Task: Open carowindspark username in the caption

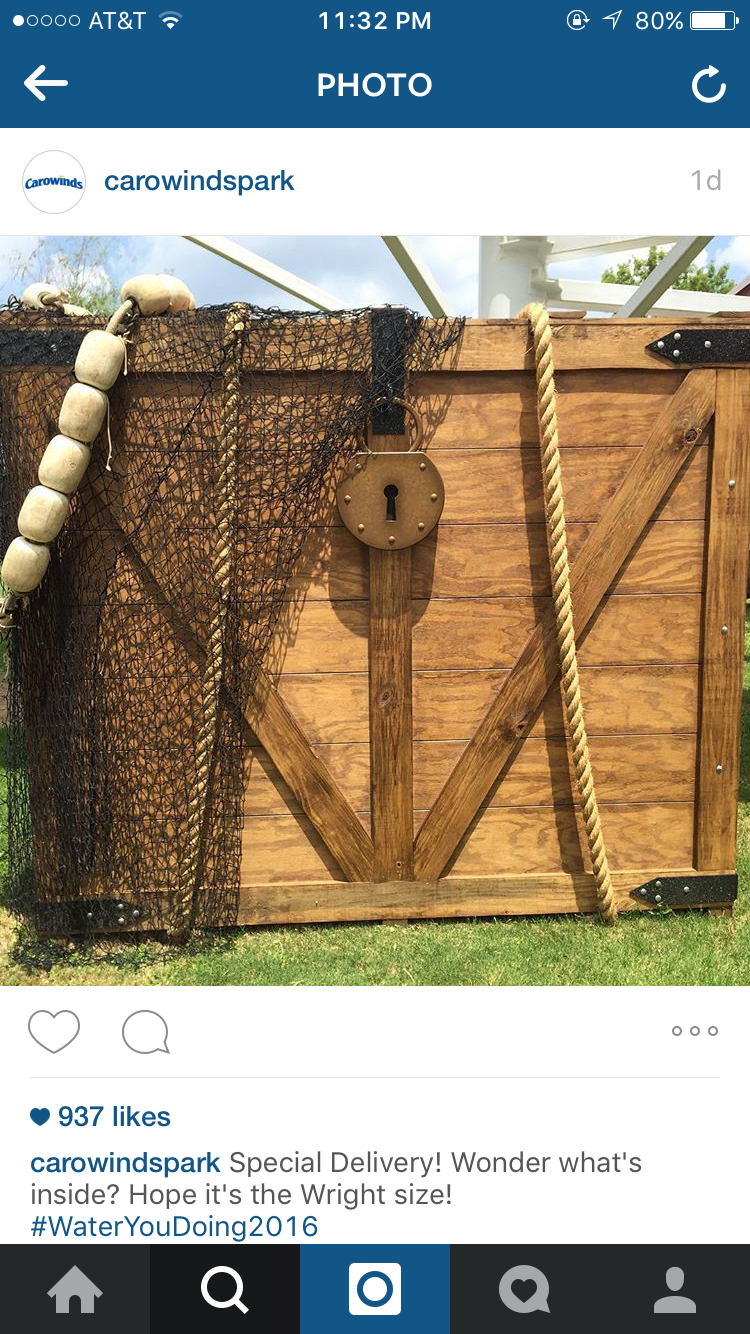Action: pyautogui.click(x=125, y=1163)
